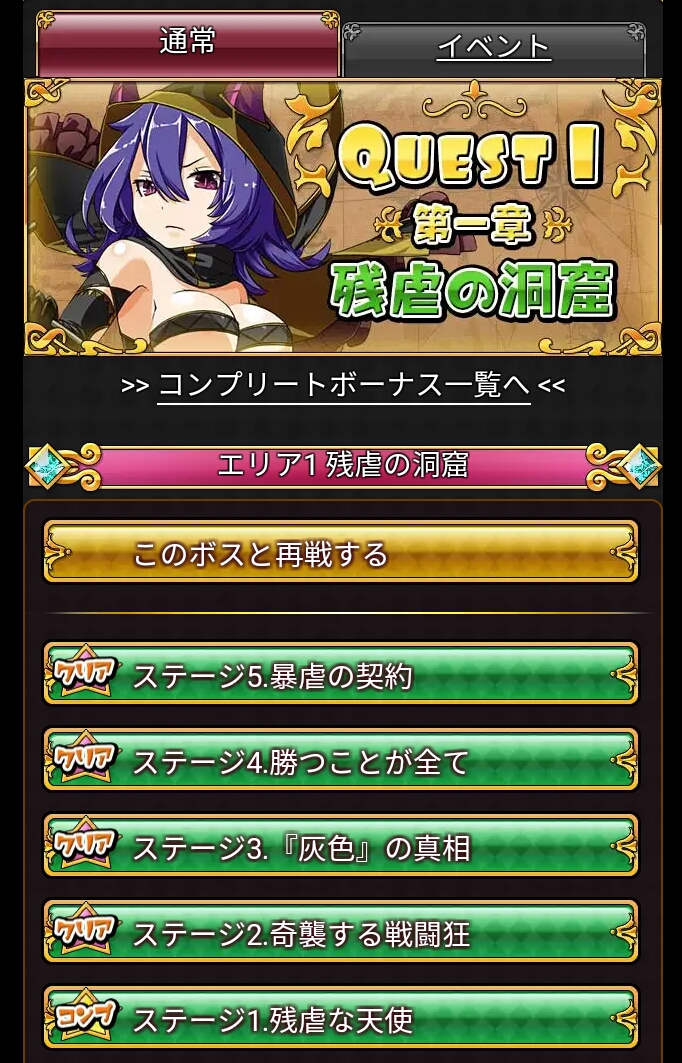Choose ステージ2.奇襲する戦闘狂
Screen dimensions: 682x1063
(x=340, y=933)
